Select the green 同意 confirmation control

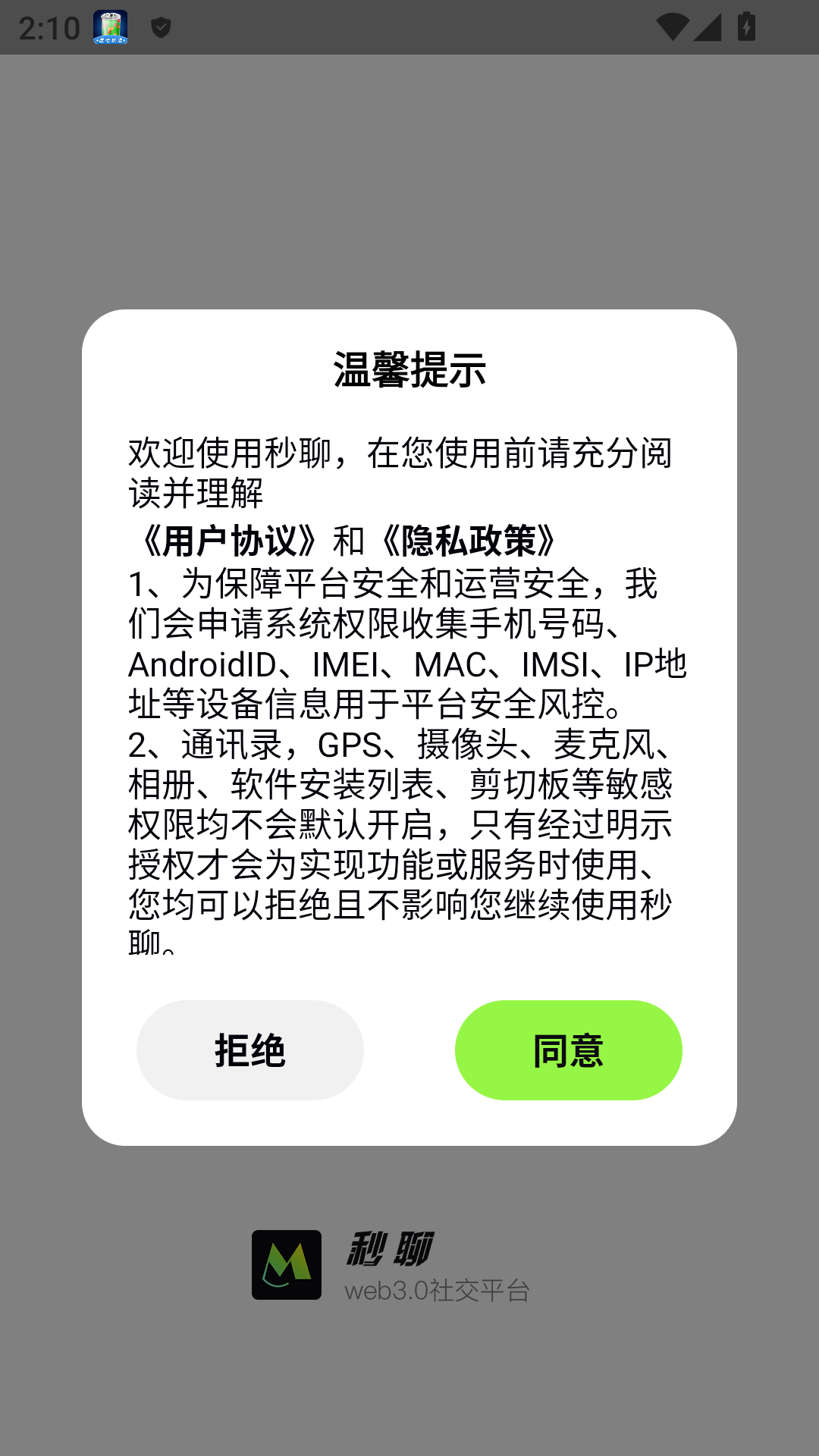pyautogui.click(x=568, y=1050)
